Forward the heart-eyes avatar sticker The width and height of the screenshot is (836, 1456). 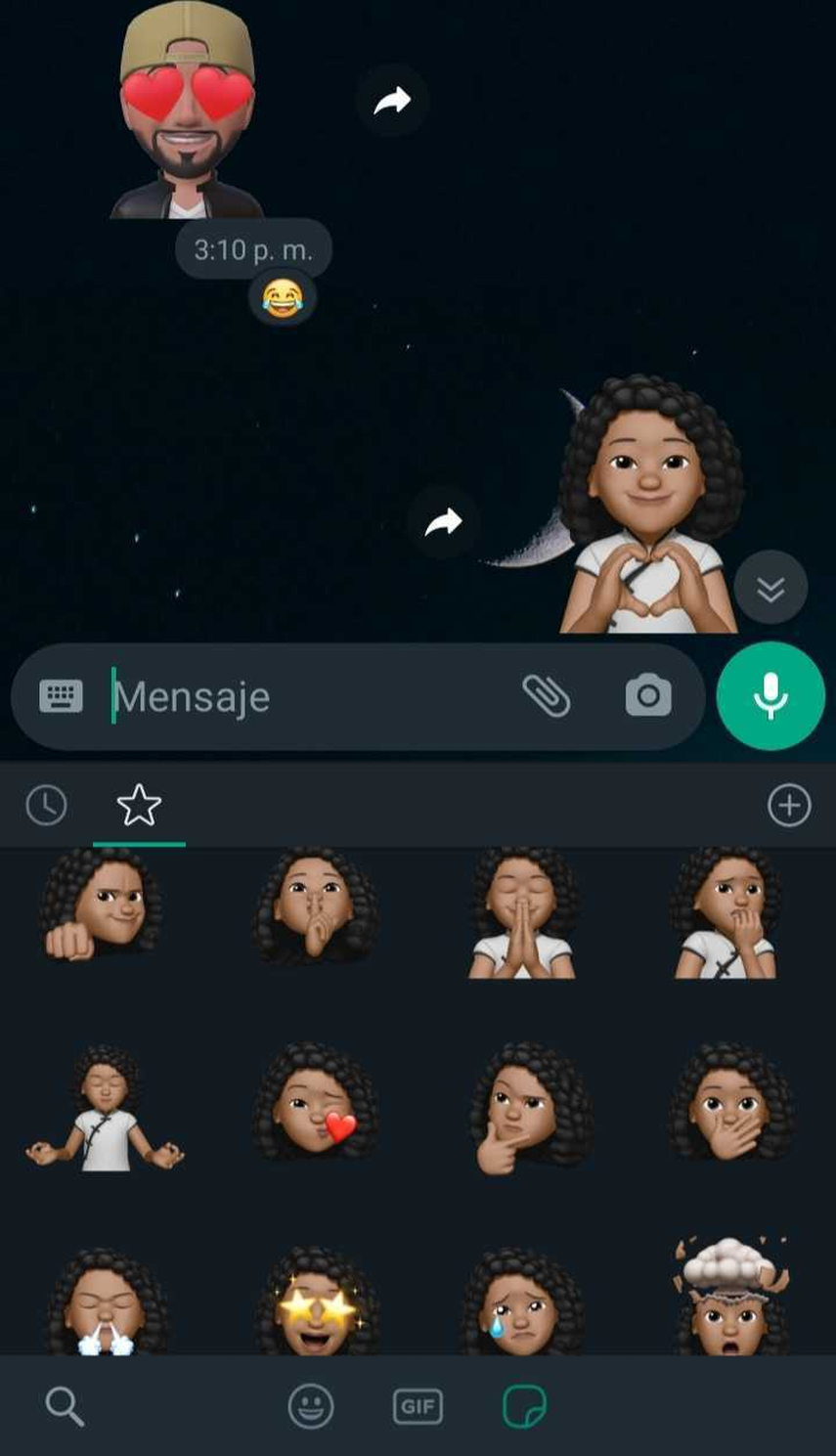(x=392, y=100)
